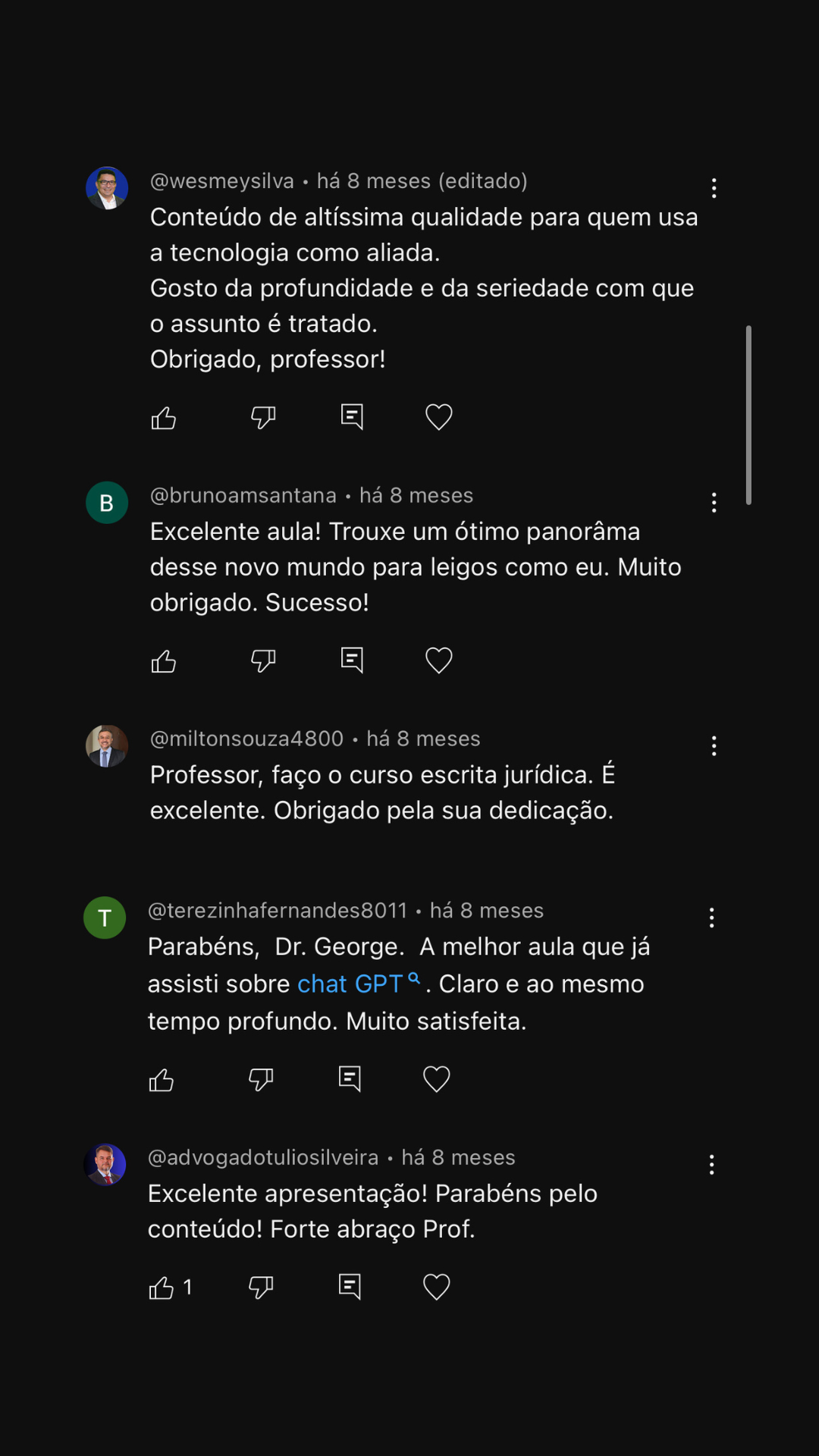Dislike the comment by @terezinhafernandes8011
This screenshot has width=819, height=1456.
pyautogui.click(x=262, y=1078)
